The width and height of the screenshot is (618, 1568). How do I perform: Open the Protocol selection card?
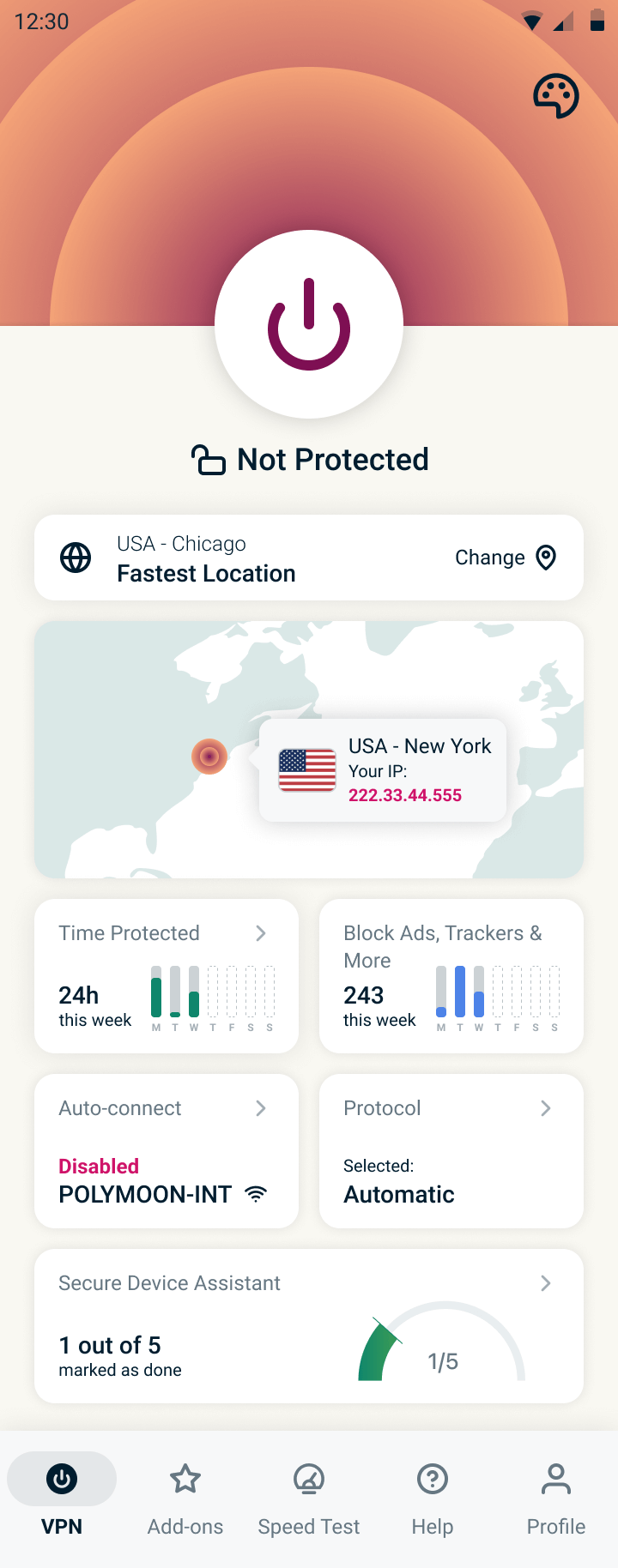(451, 1150)
